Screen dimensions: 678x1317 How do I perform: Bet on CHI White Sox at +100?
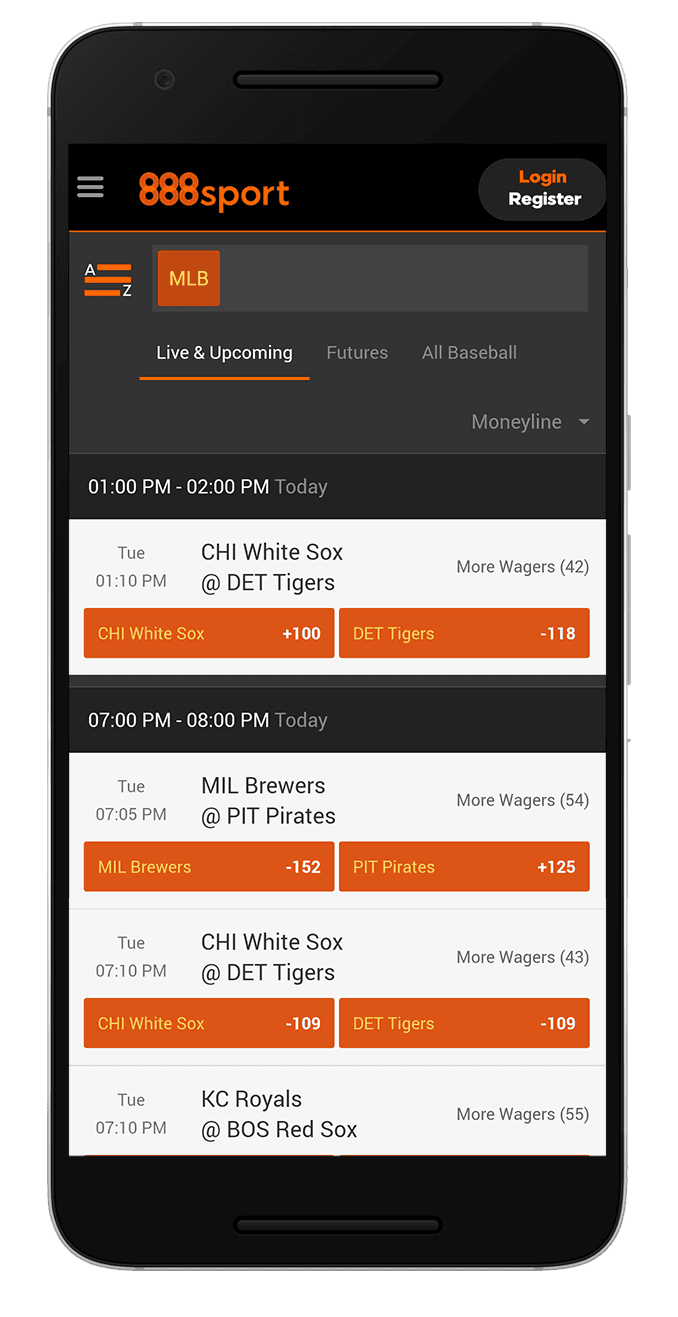(209, 633)
